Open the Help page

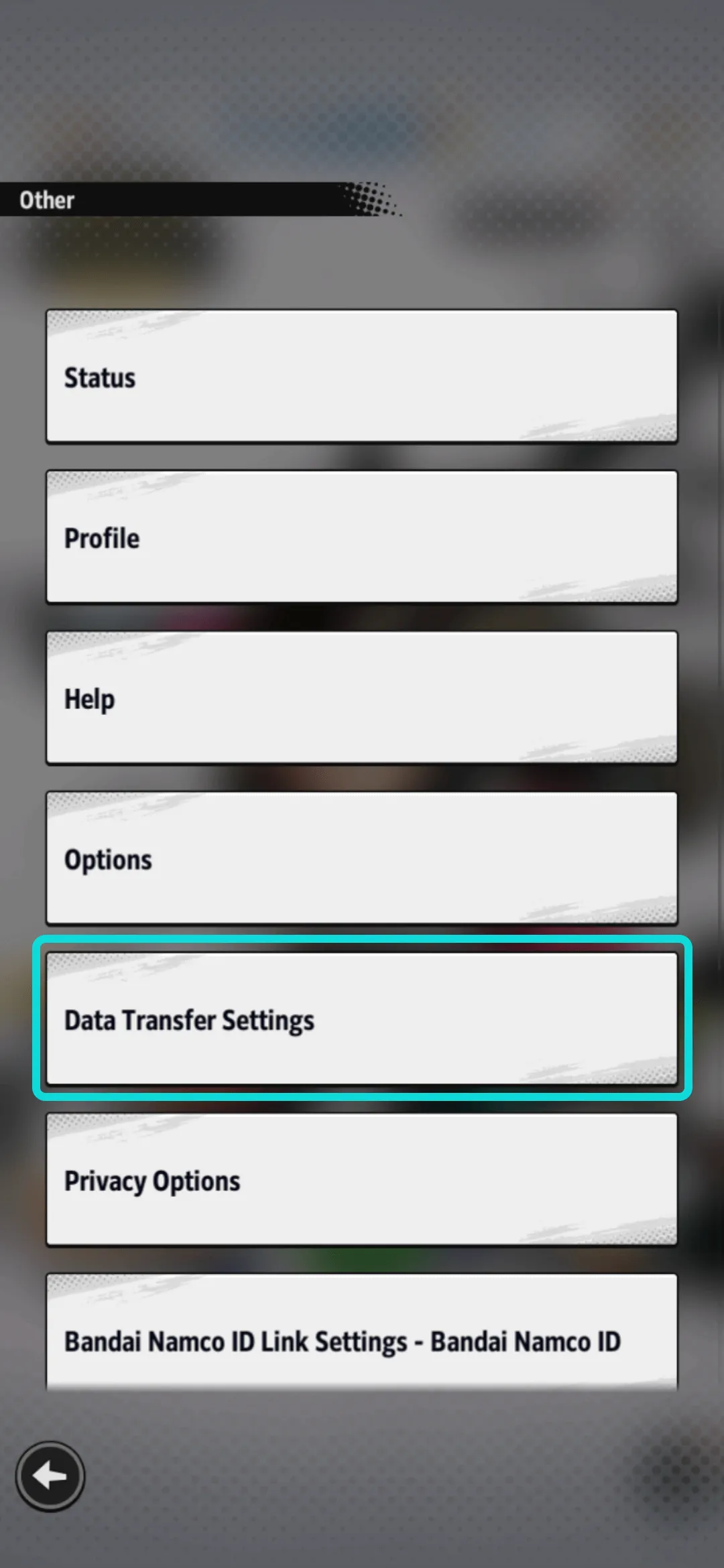coord(362,698)
